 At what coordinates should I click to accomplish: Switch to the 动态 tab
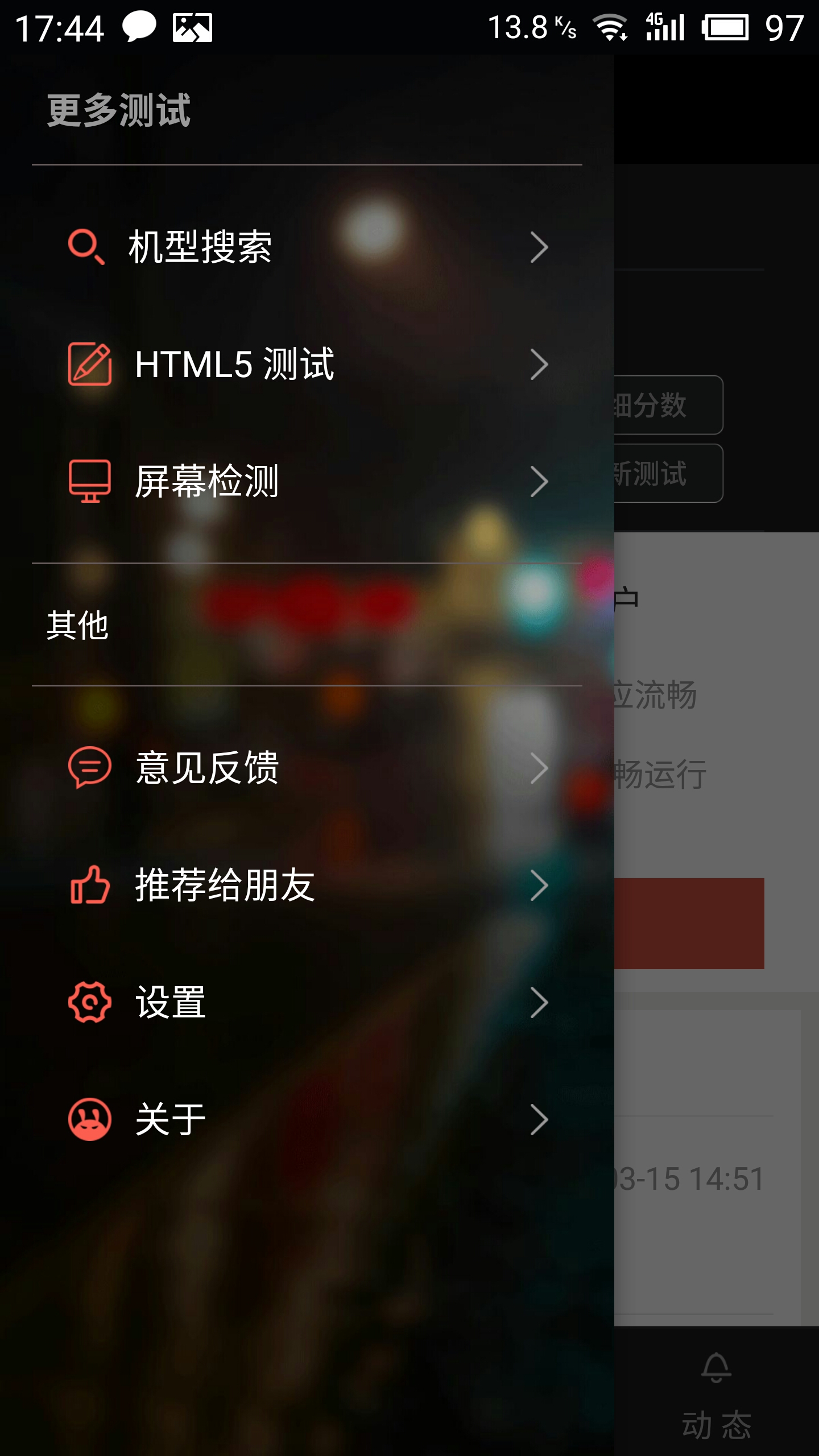[x=716, y=1395]
